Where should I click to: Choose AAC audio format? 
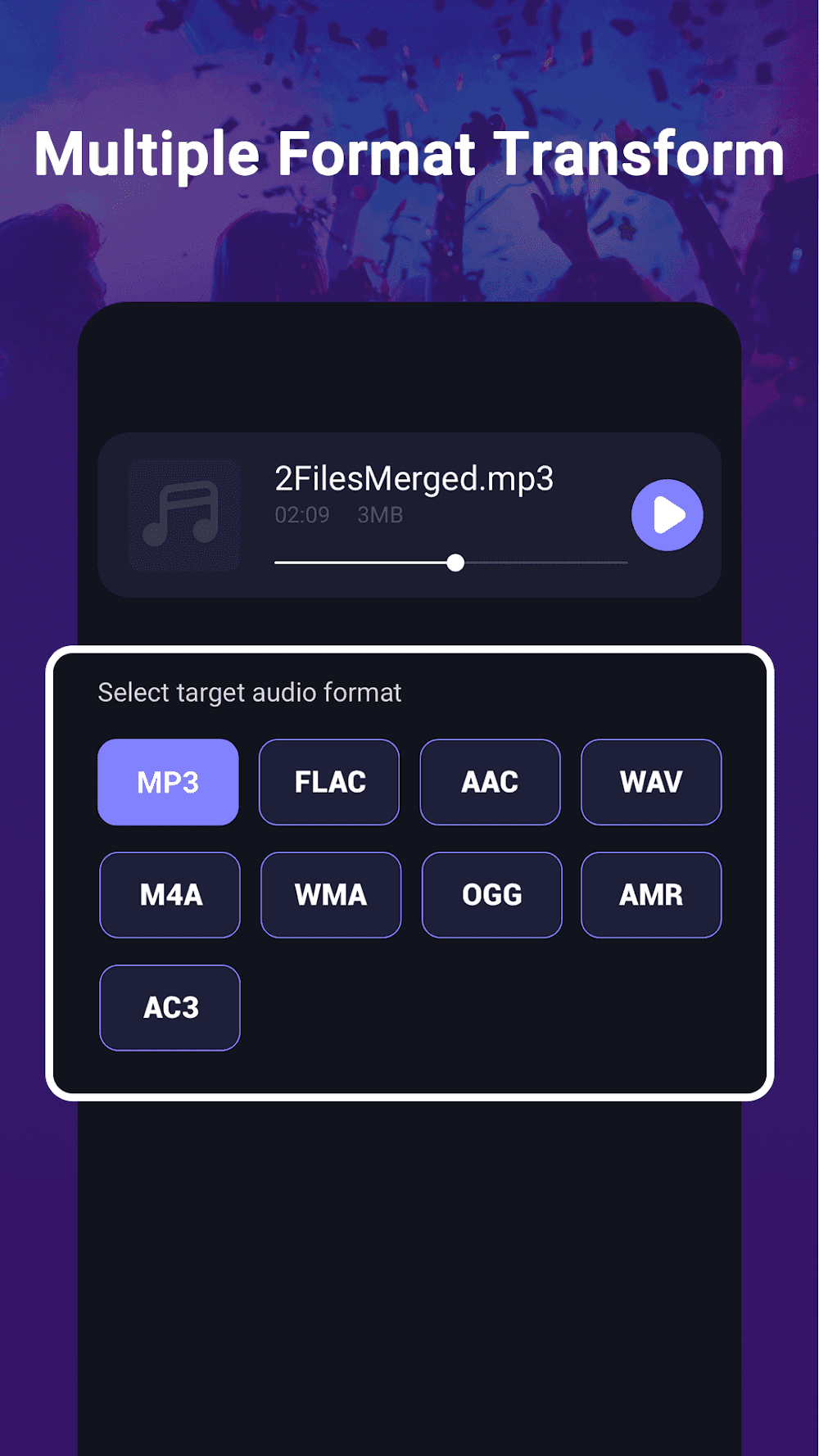pyautogui.click(x=490, y=781)
